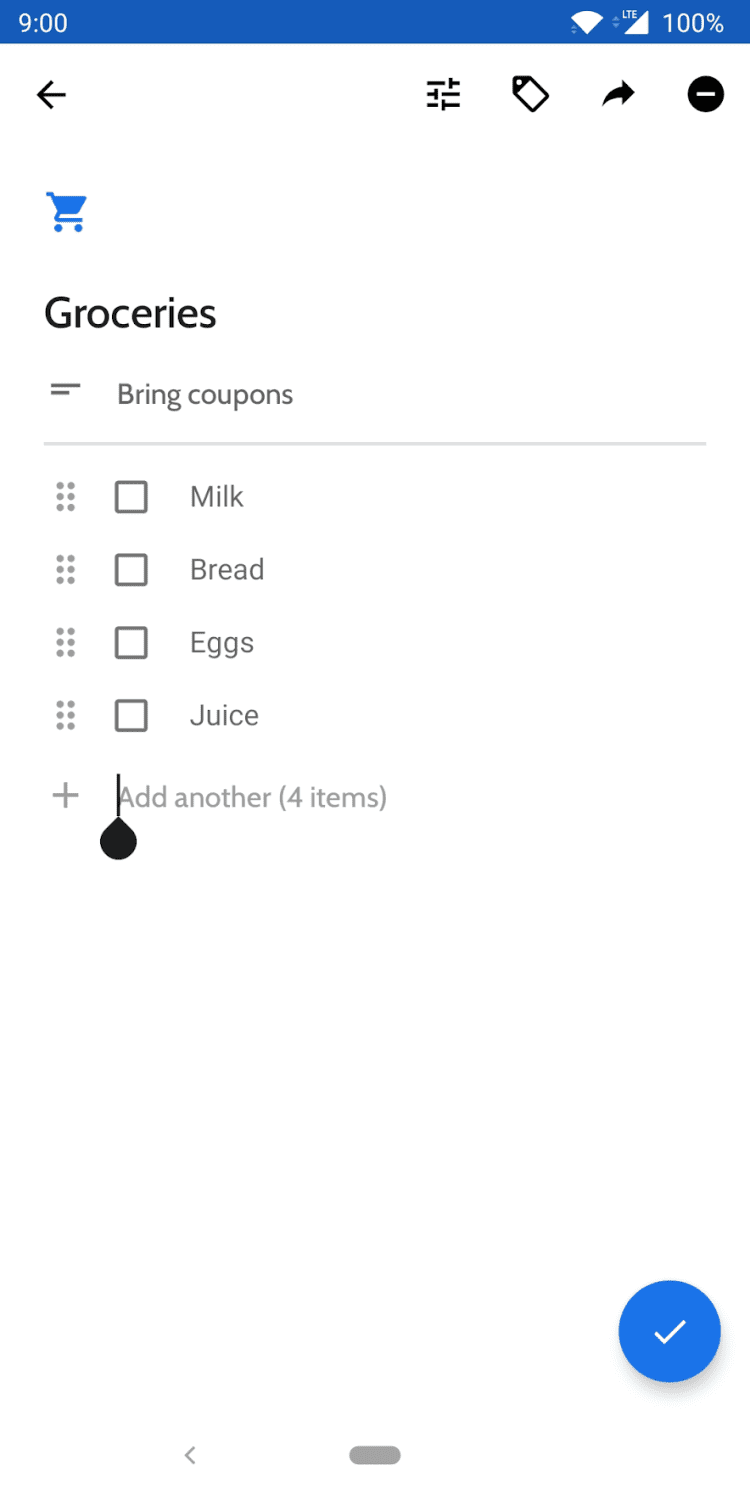The image size is (750, 1499).
Task: Edit the Groceries title
Action: (130, 314)
